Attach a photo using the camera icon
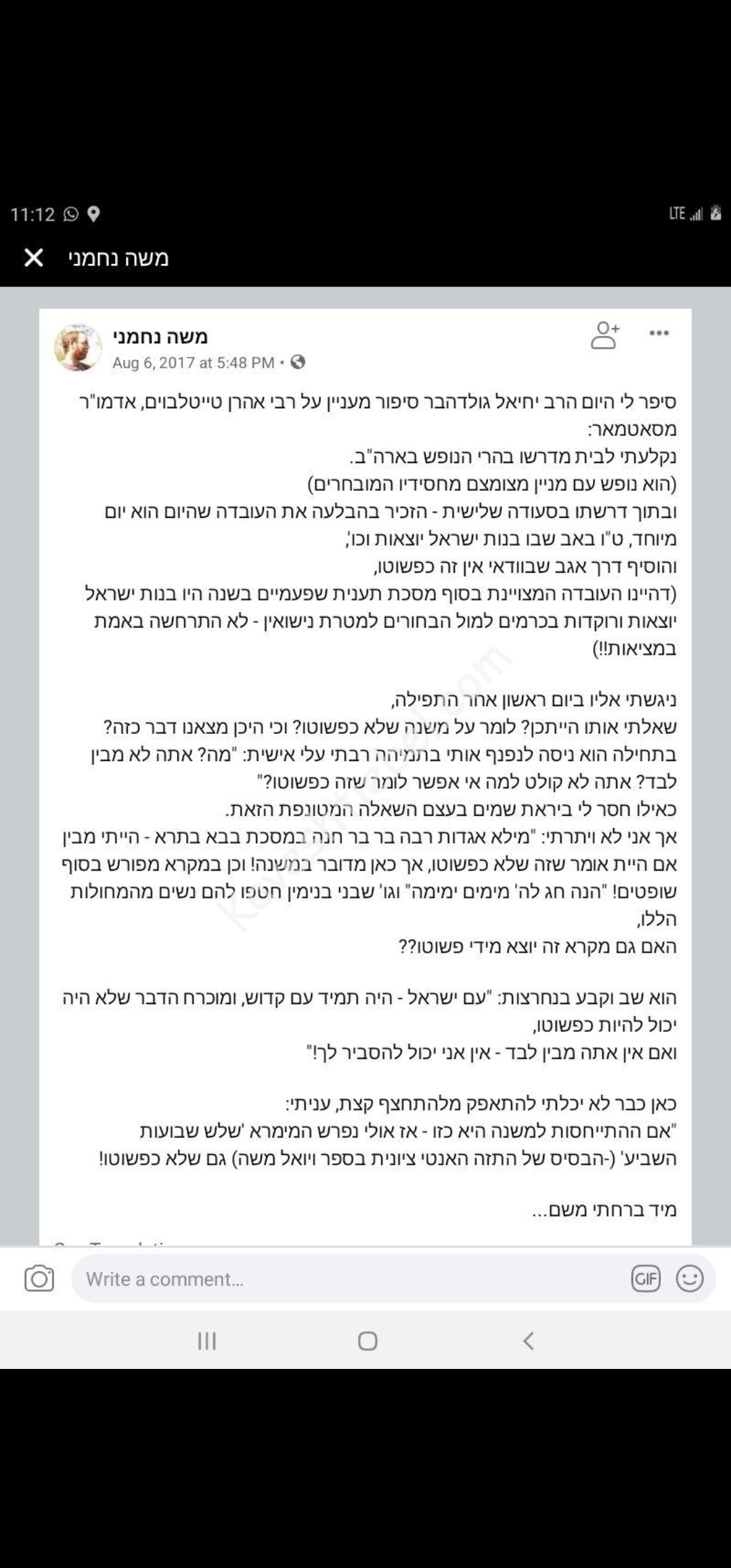 (x=39, y=1278)
